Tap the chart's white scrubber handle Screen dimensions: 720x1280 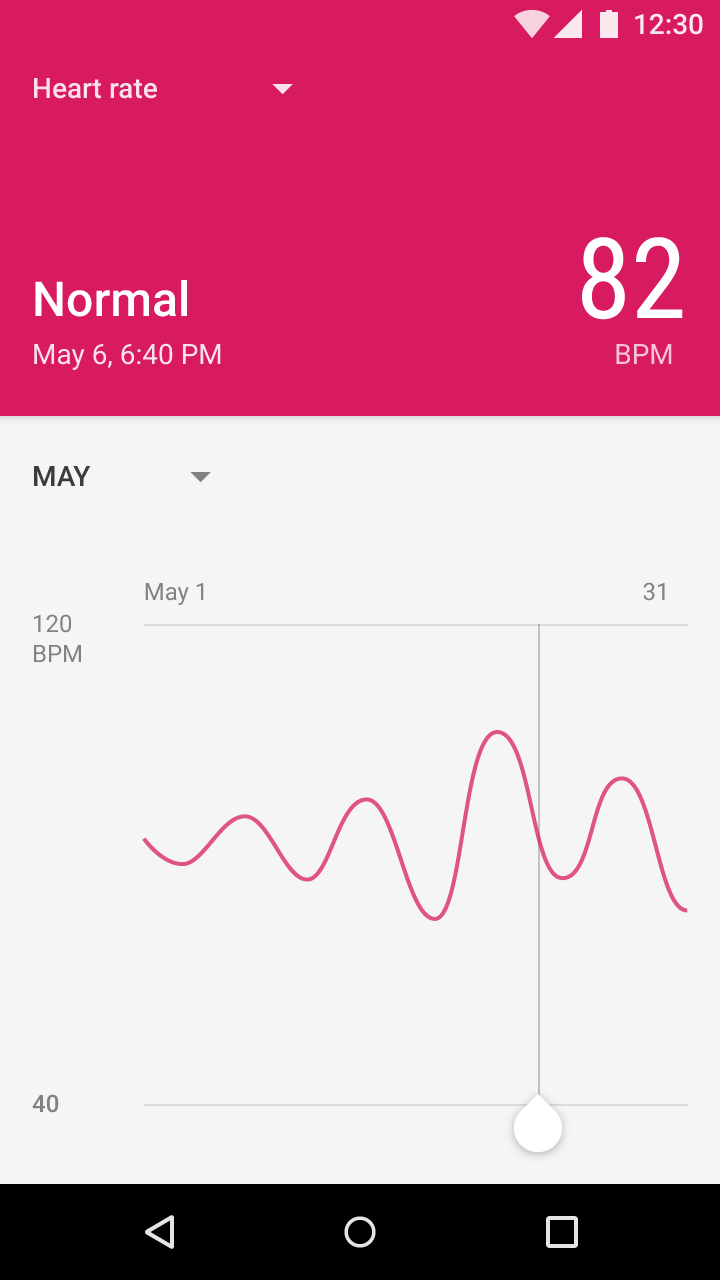click(x=538, y=1127)
